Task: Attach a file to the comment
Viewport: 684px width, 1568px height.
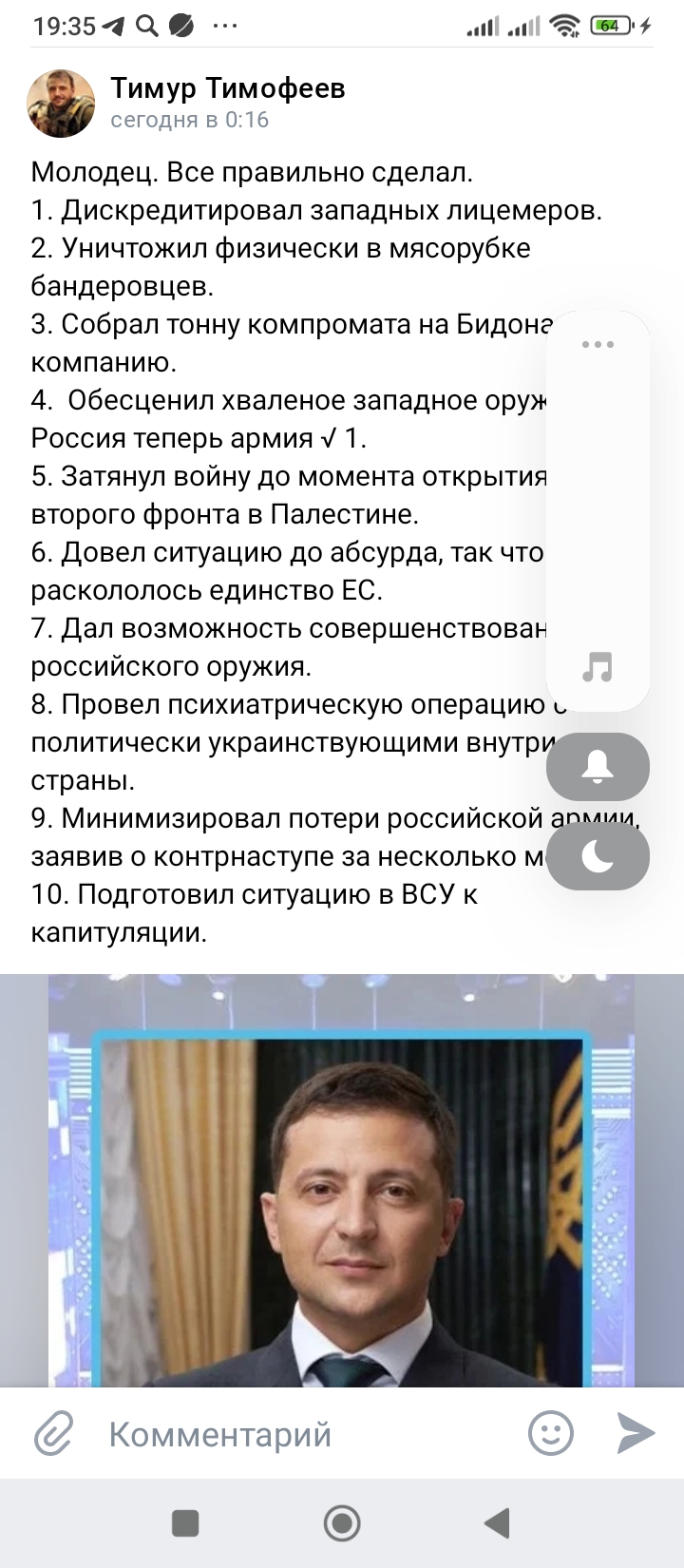Action: coord(54,1434)
